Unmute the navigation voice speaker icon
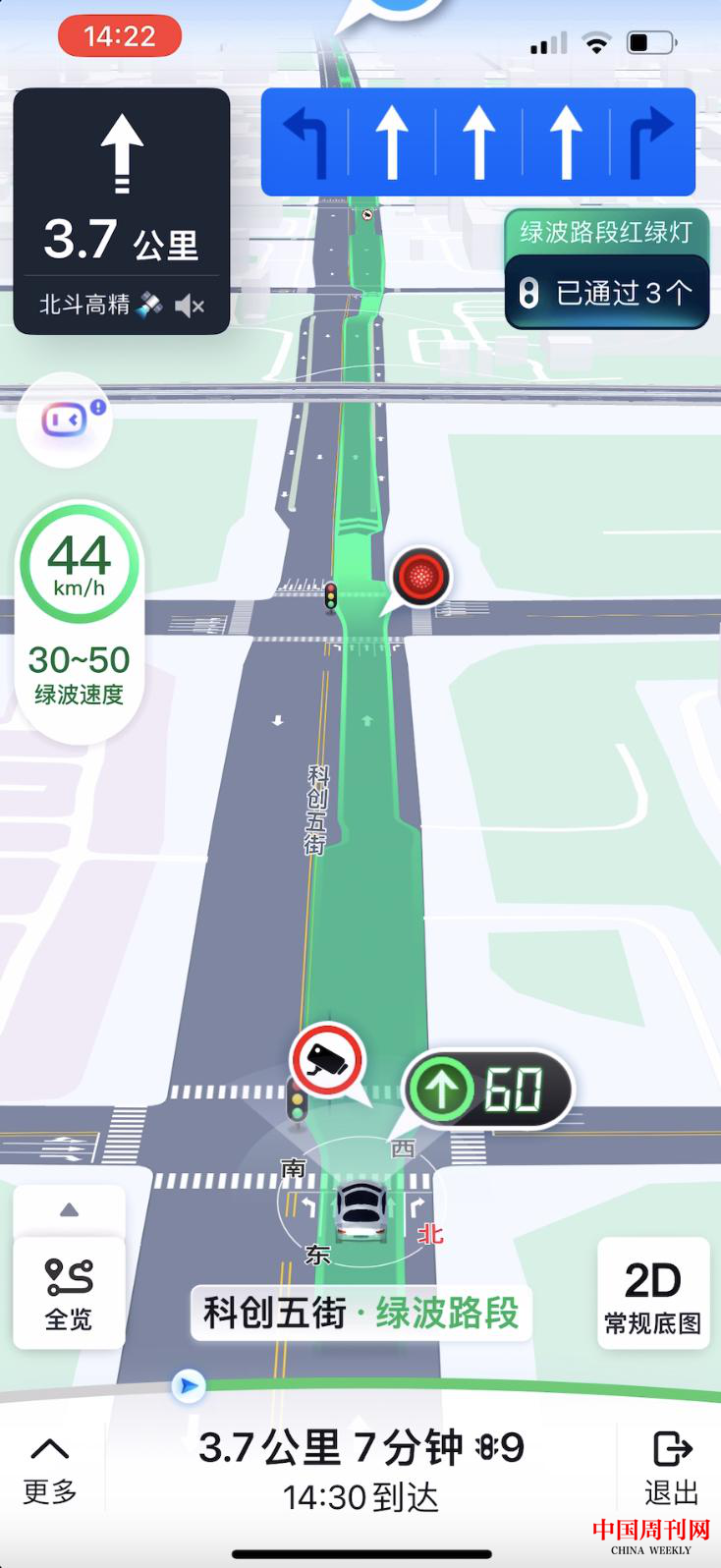The height and width of the screenshot is (1568, 721). [190, 306]
